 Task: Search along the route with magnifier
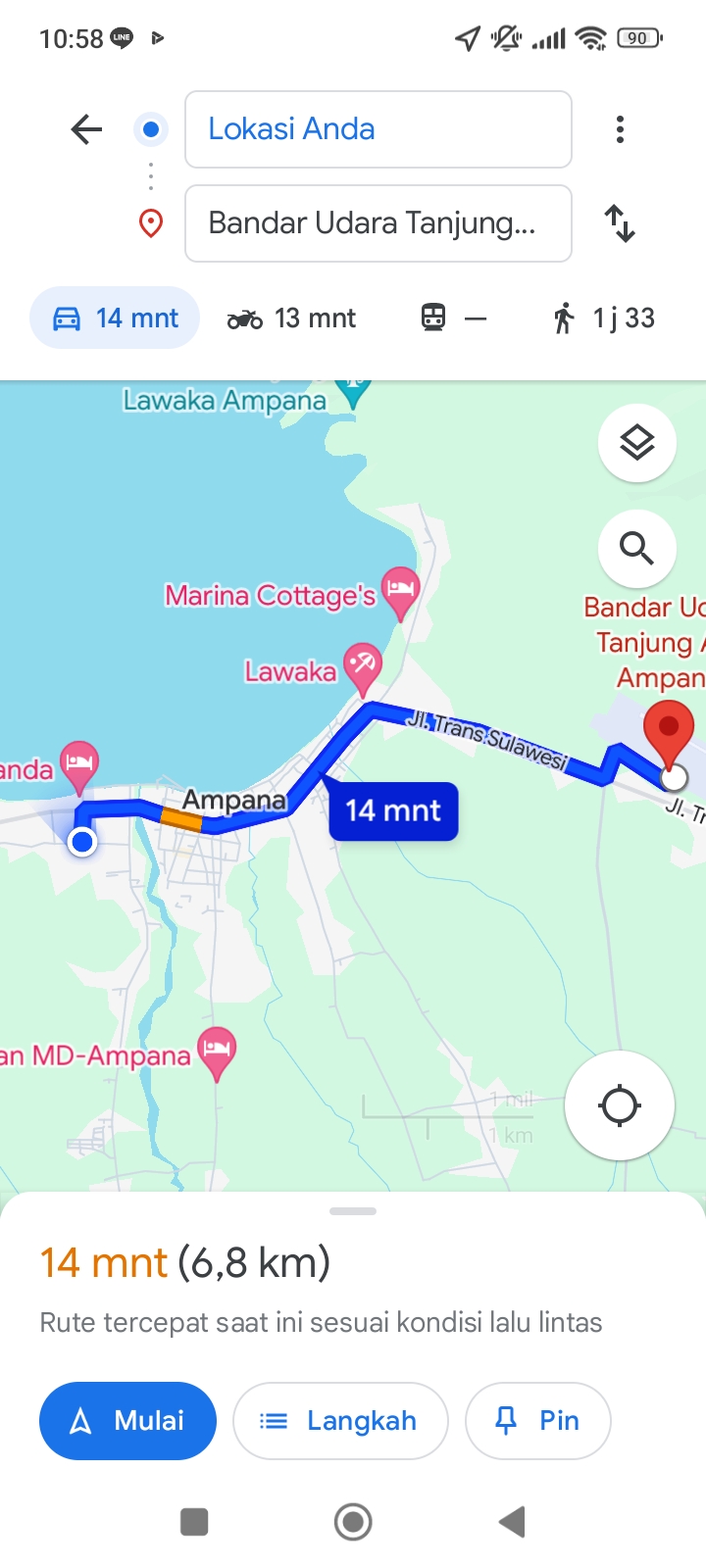[x=637, y=549]
